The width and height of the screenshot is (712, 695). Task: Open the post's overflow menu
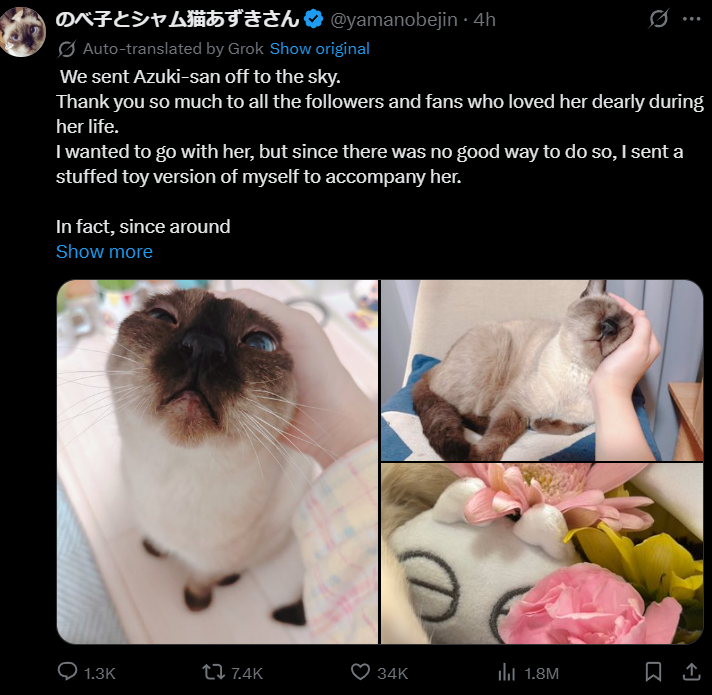691,19
